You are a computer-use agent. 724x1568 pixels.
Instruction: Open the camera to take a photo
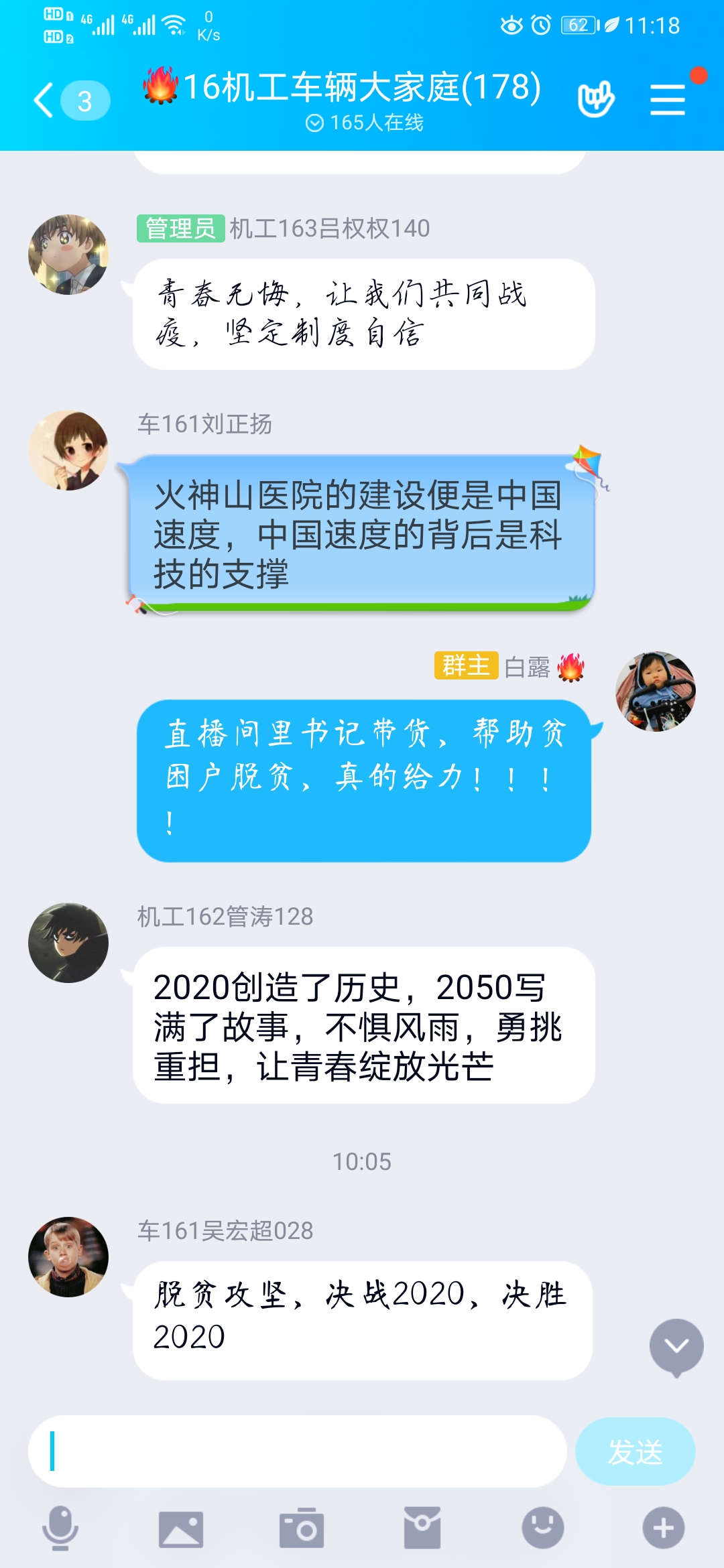(x=302, y=1528)
